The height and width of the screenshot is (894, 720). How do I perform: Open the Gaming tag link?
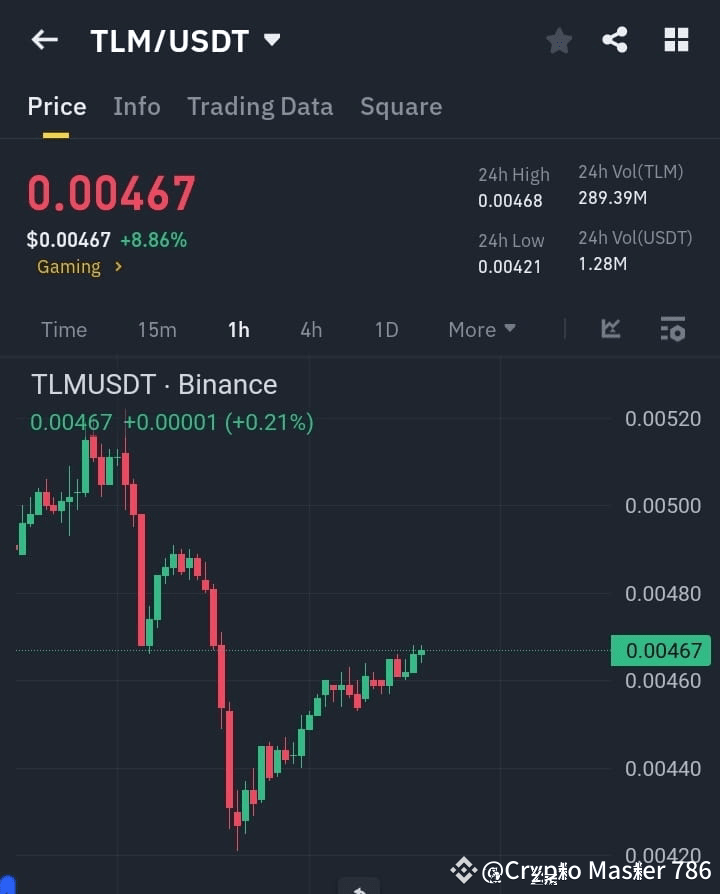point(68,267)
